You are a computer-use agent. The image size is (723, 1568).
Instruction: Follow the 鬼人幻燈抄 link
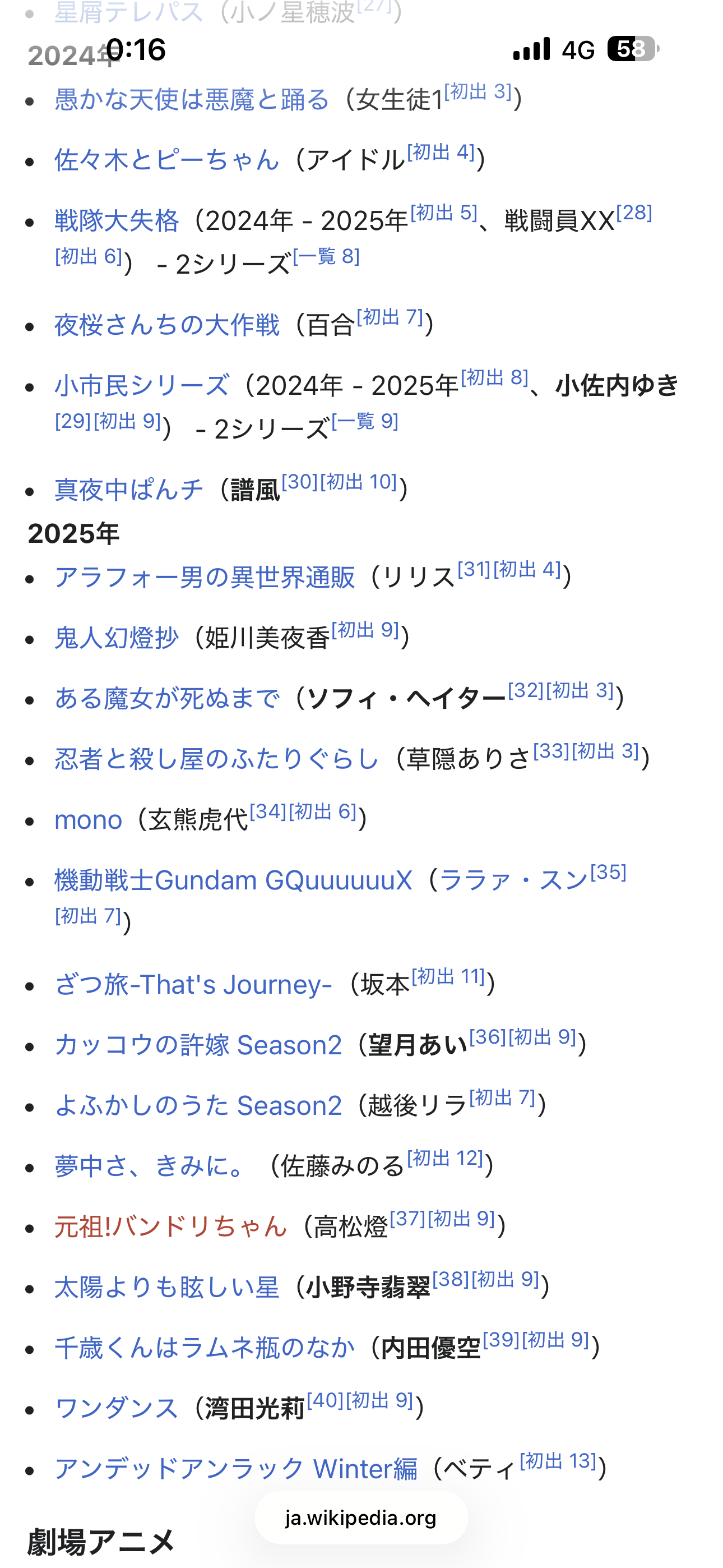tap(116, 638)
